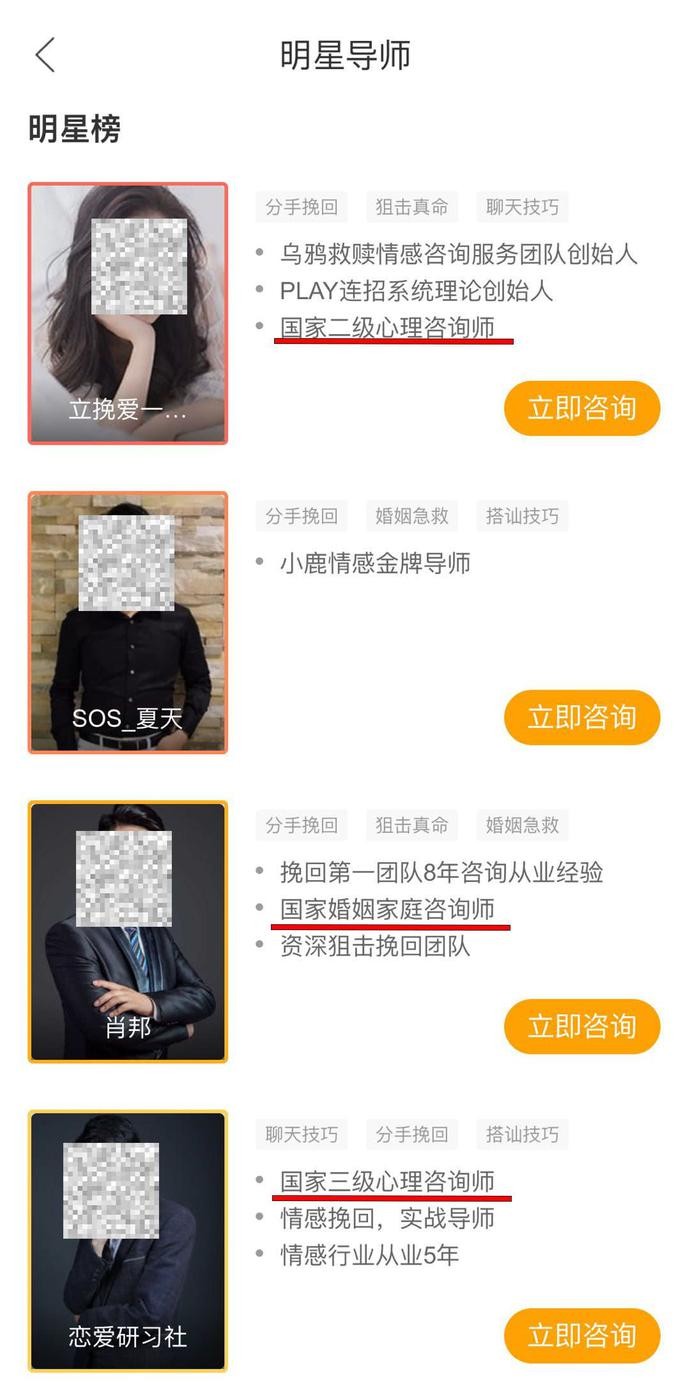The image size is (690, 1387).
Task: View SOS_夏天 mentor profile picture
Action: 128,622
